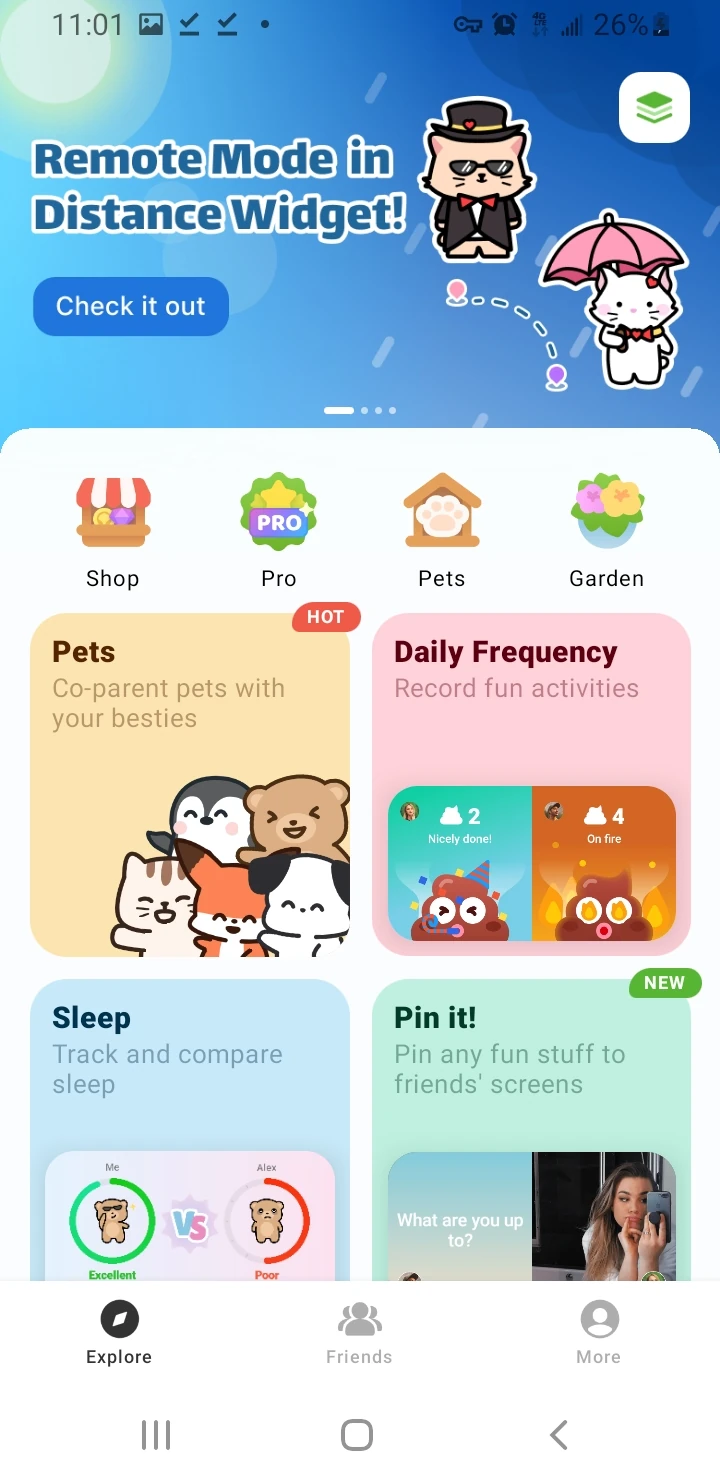Open the Pets co-parent card
The height and width of the screenshot is (1480, 720).
(190, 785)
